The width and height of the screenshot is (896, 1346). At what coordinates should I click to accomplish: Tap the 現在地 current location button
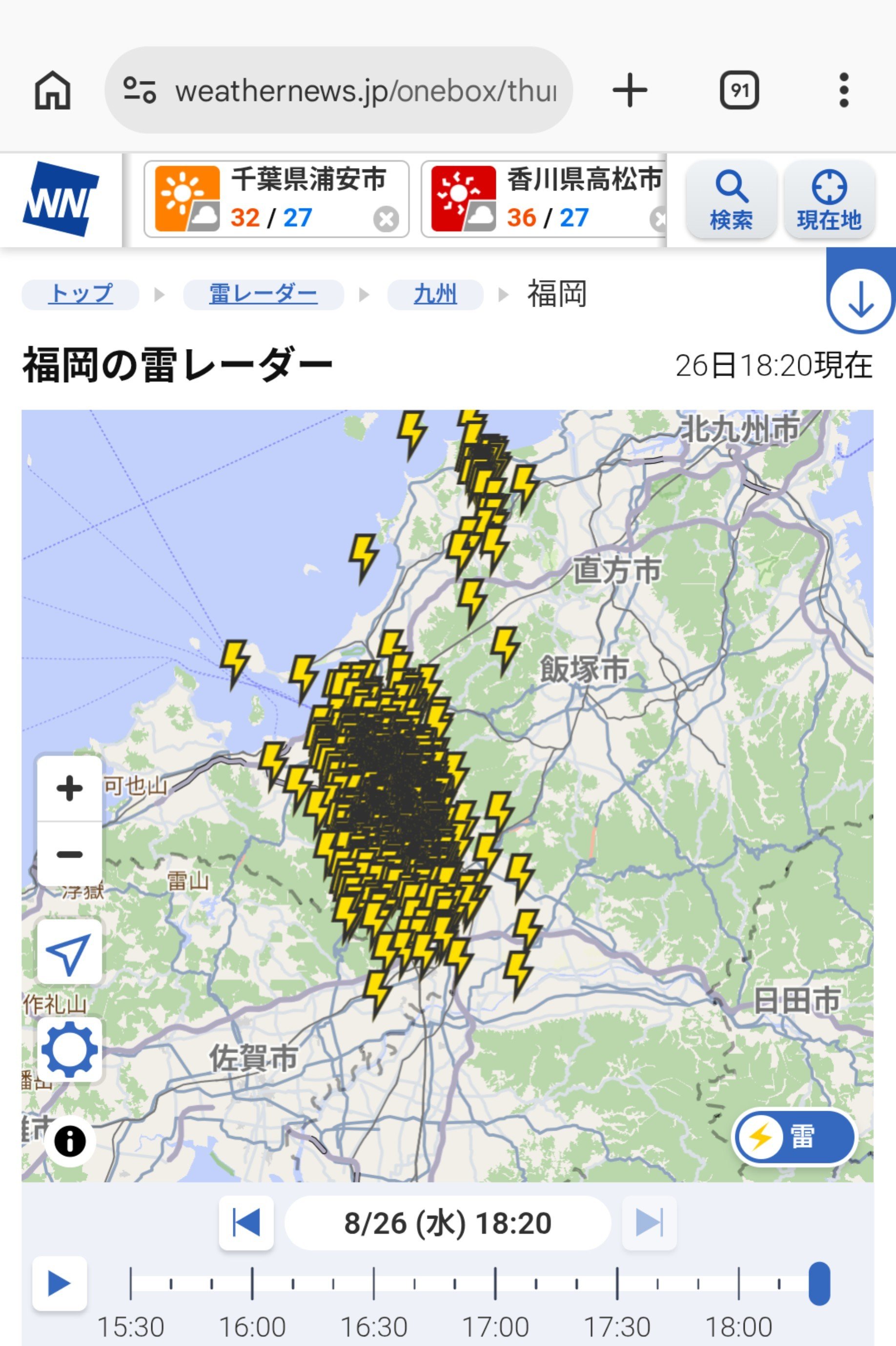click(x=829, y=200)
